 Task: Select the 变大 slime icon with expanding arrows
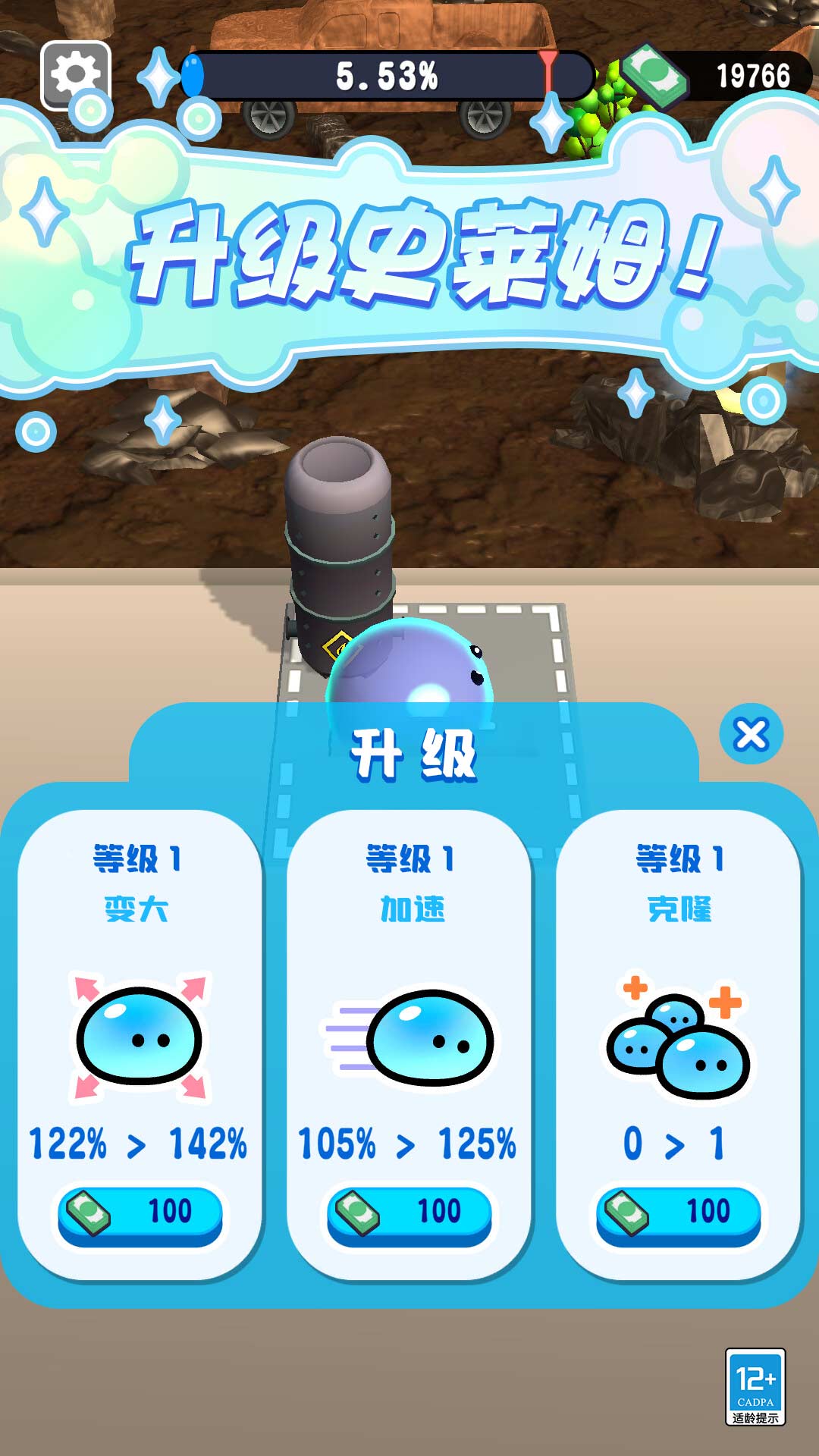[x=138, y=1035]
